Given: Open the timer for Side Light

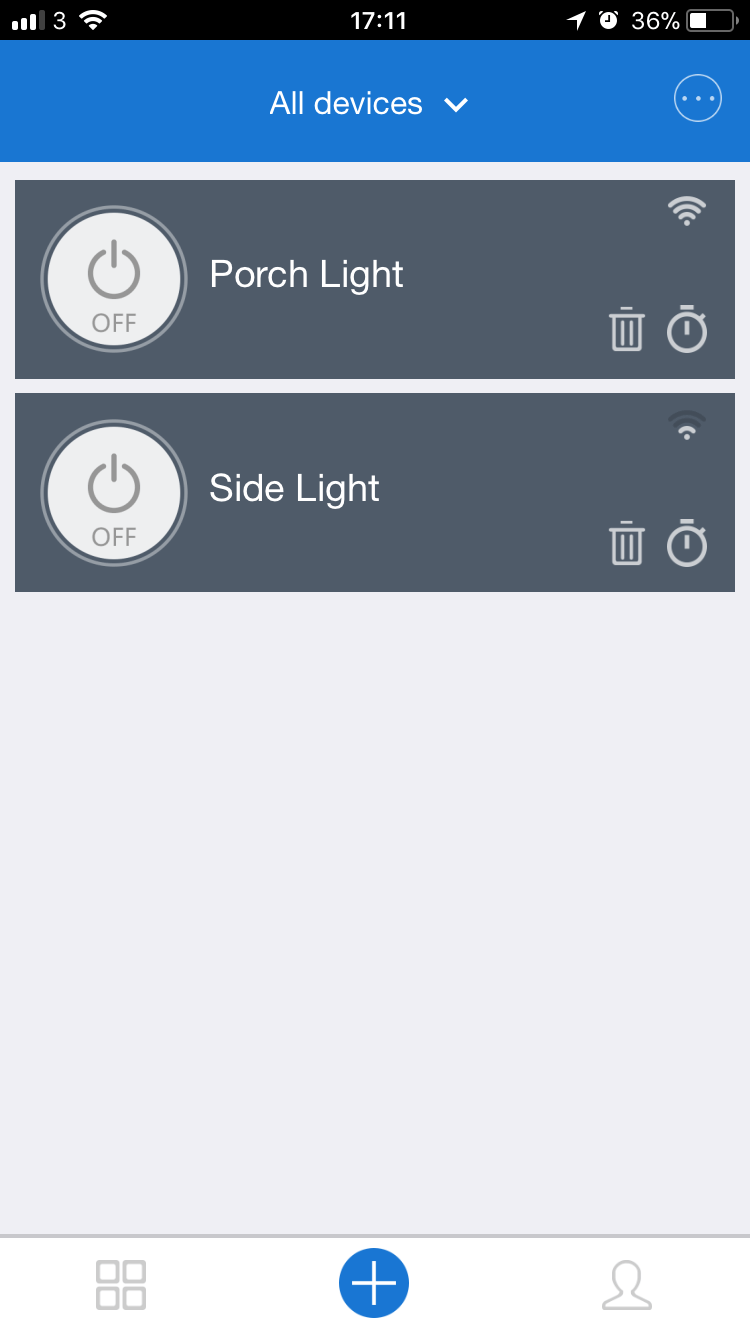Looking at the screenshot, I should (x=687, y=543).
